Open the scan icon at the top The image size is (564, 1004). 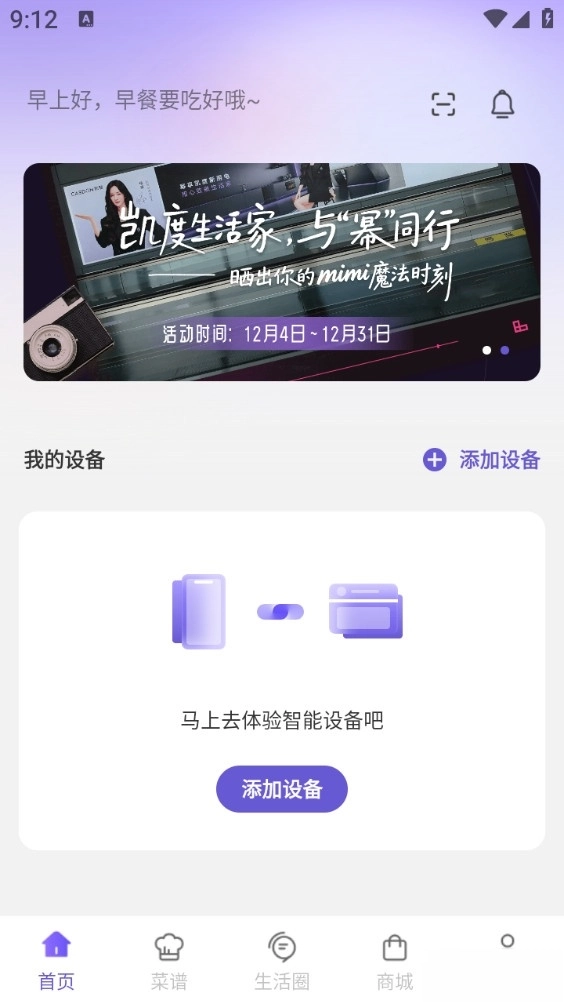tap(443, 104)
